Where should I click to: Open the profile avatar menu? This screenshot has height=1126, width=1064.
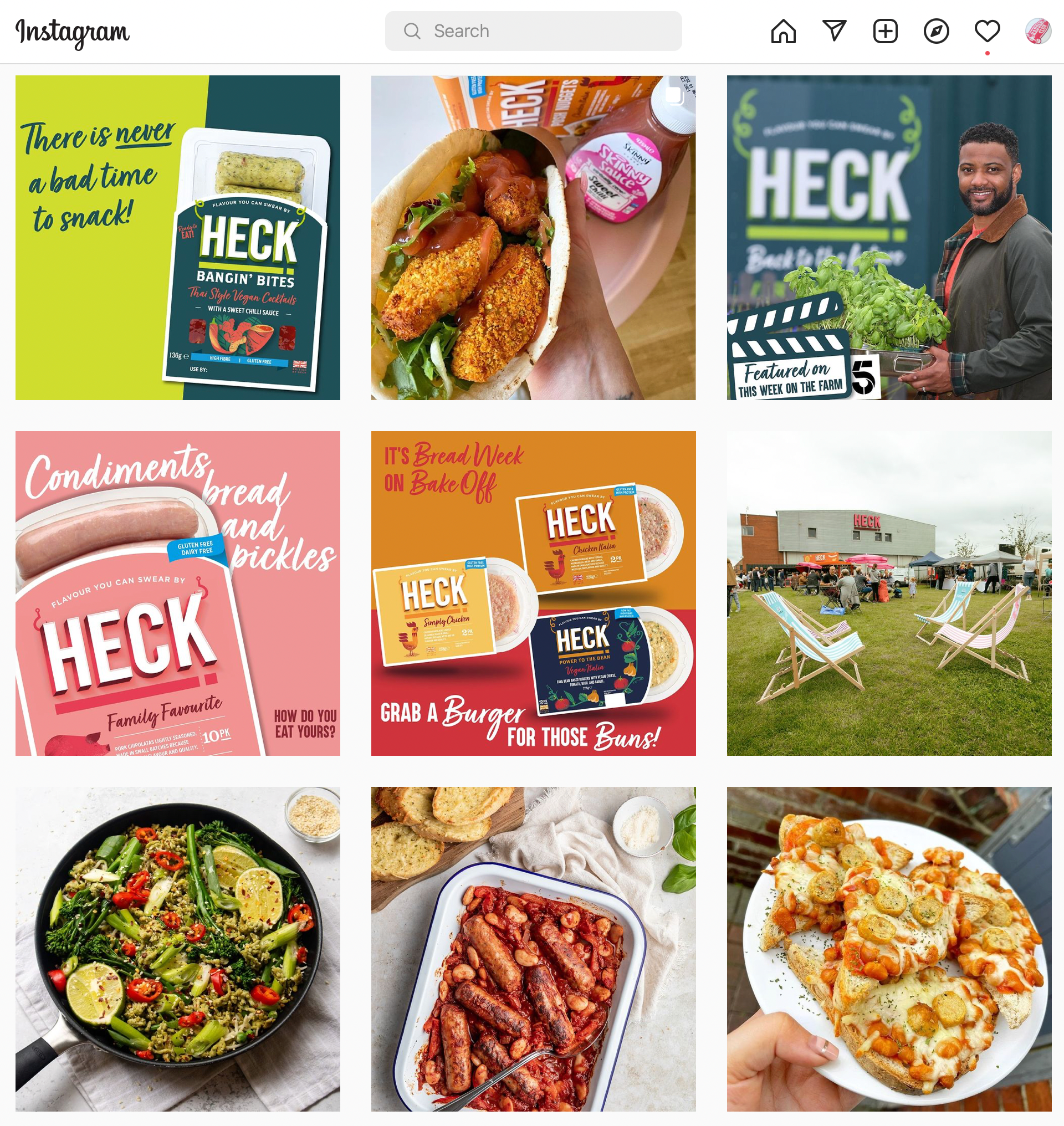(1037, 31)
